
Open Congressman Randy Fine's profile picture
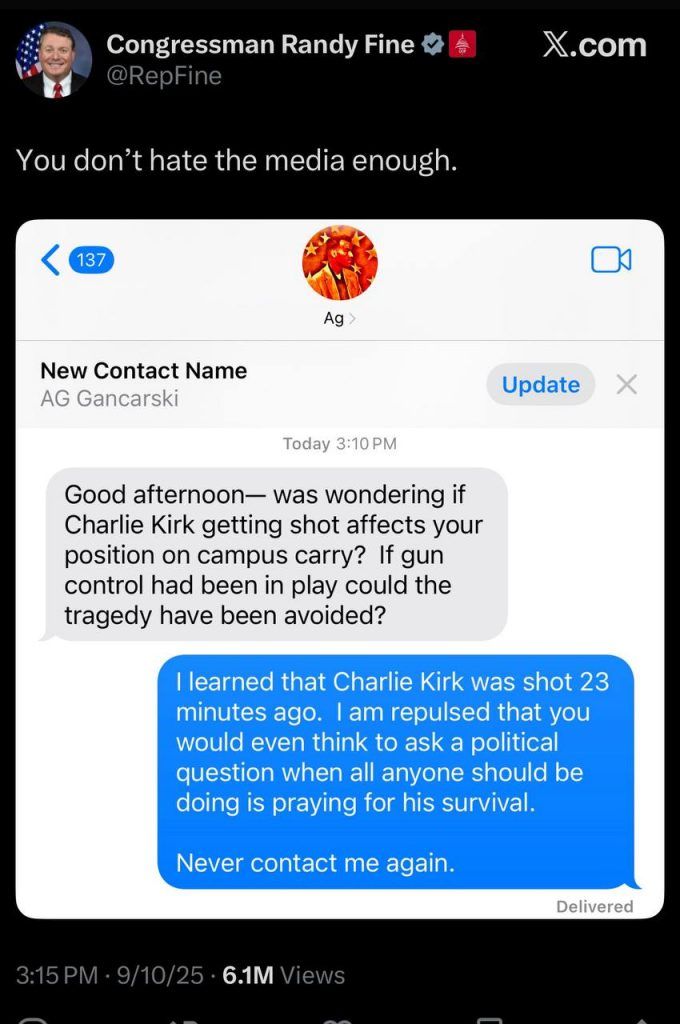[x=54, y=60]
